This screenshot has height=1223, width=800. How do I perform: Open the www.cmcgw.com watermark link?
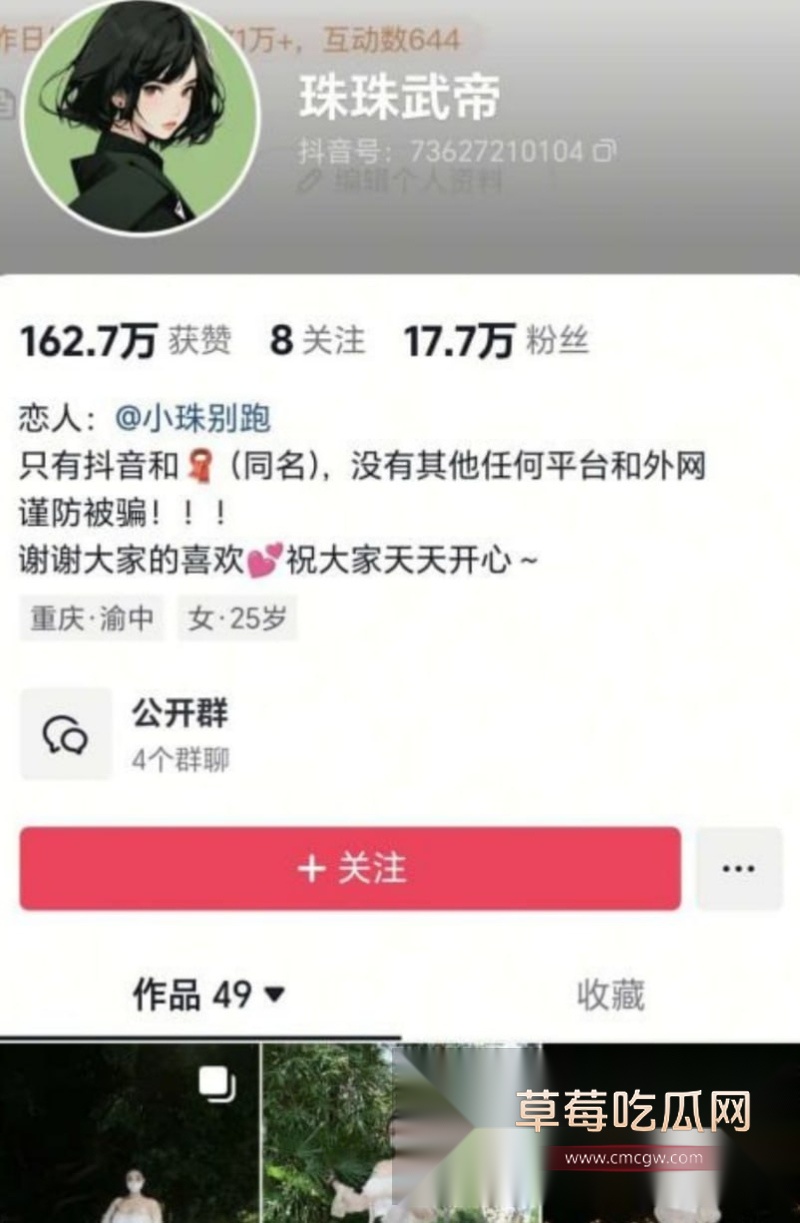pyautogui.click(x=633, y=1158)
